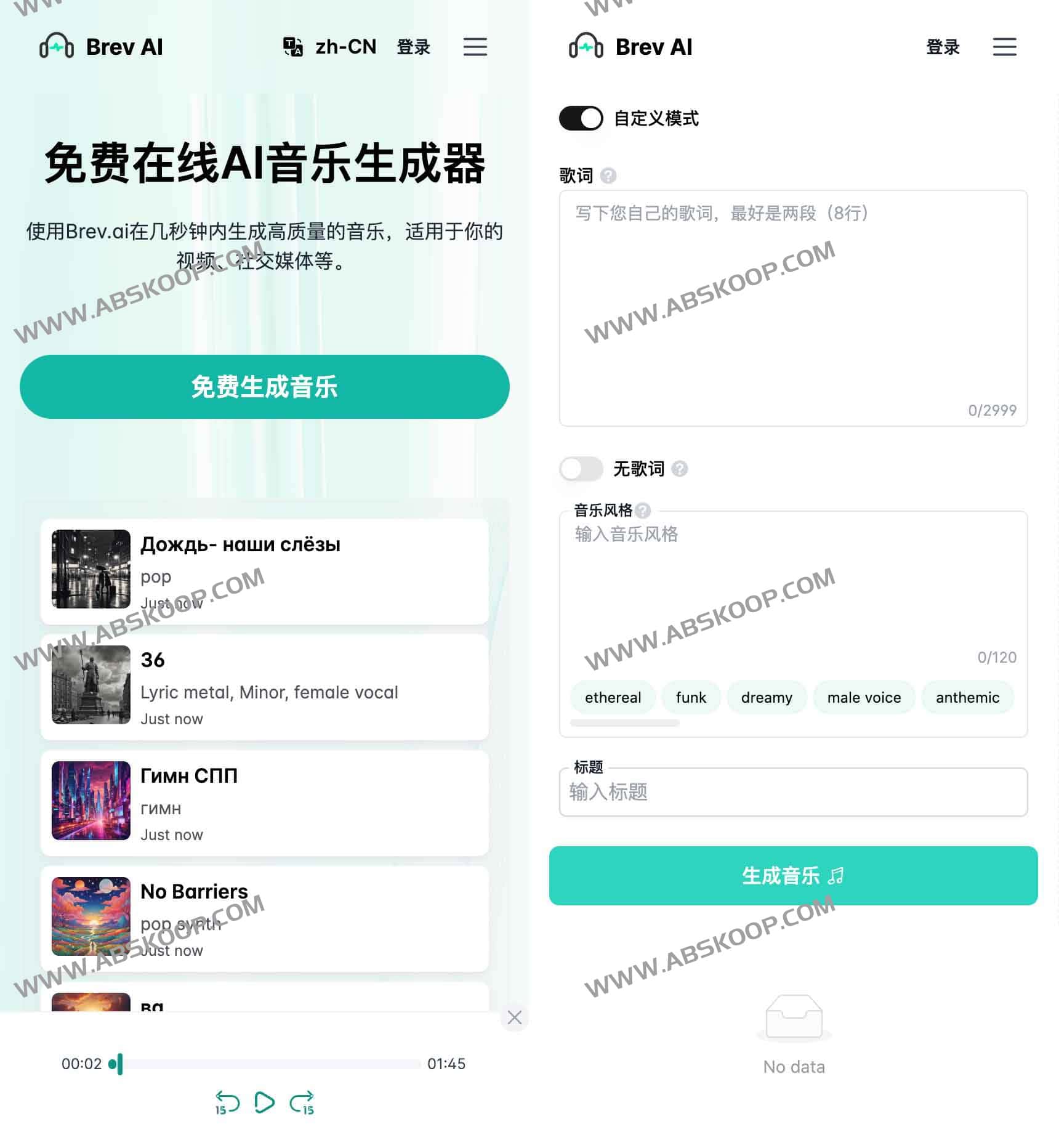1059x1148 pixels.
Task: Focus the 歌词 lyrics text area
Action: (x=792, y=308)
